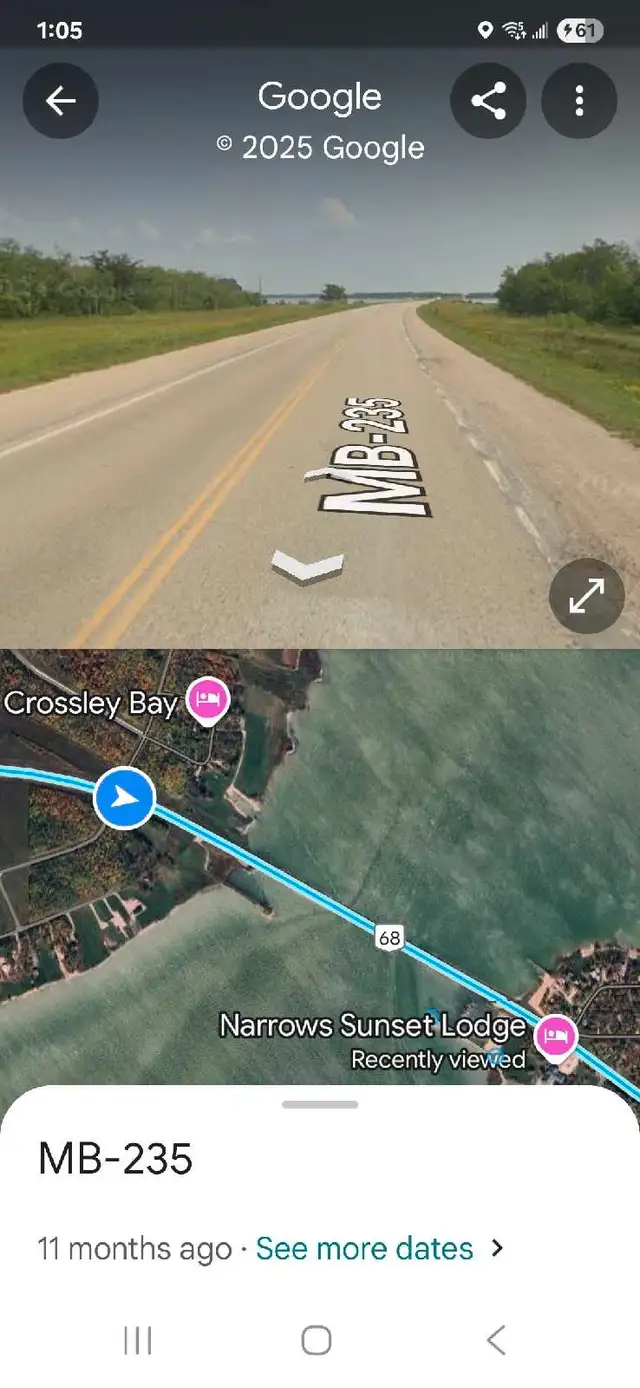The image size is (640, 1388).
Task: Tap the bottom sheet drag handle
Action: tap(320, 1105)
